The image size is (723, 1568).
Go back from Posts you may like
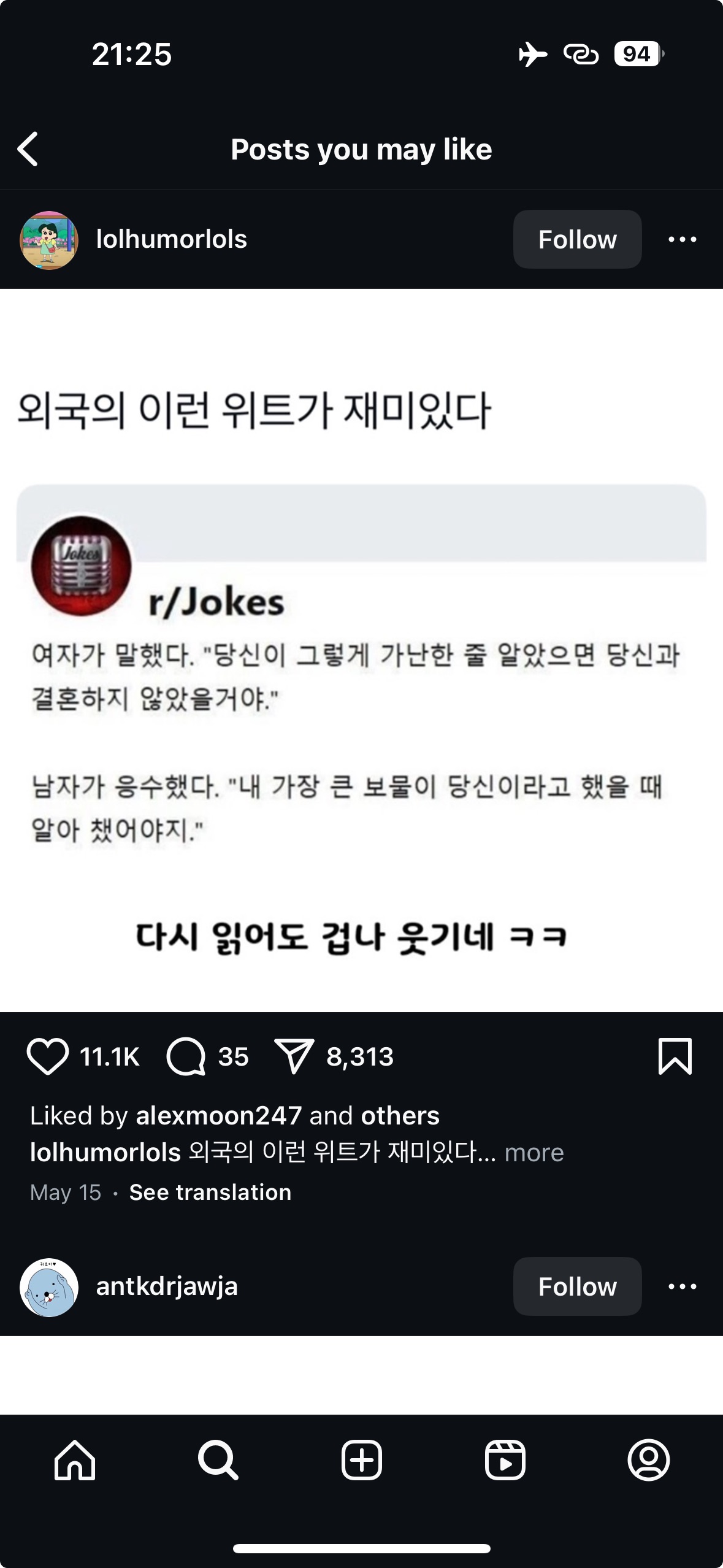pos(28,149)
